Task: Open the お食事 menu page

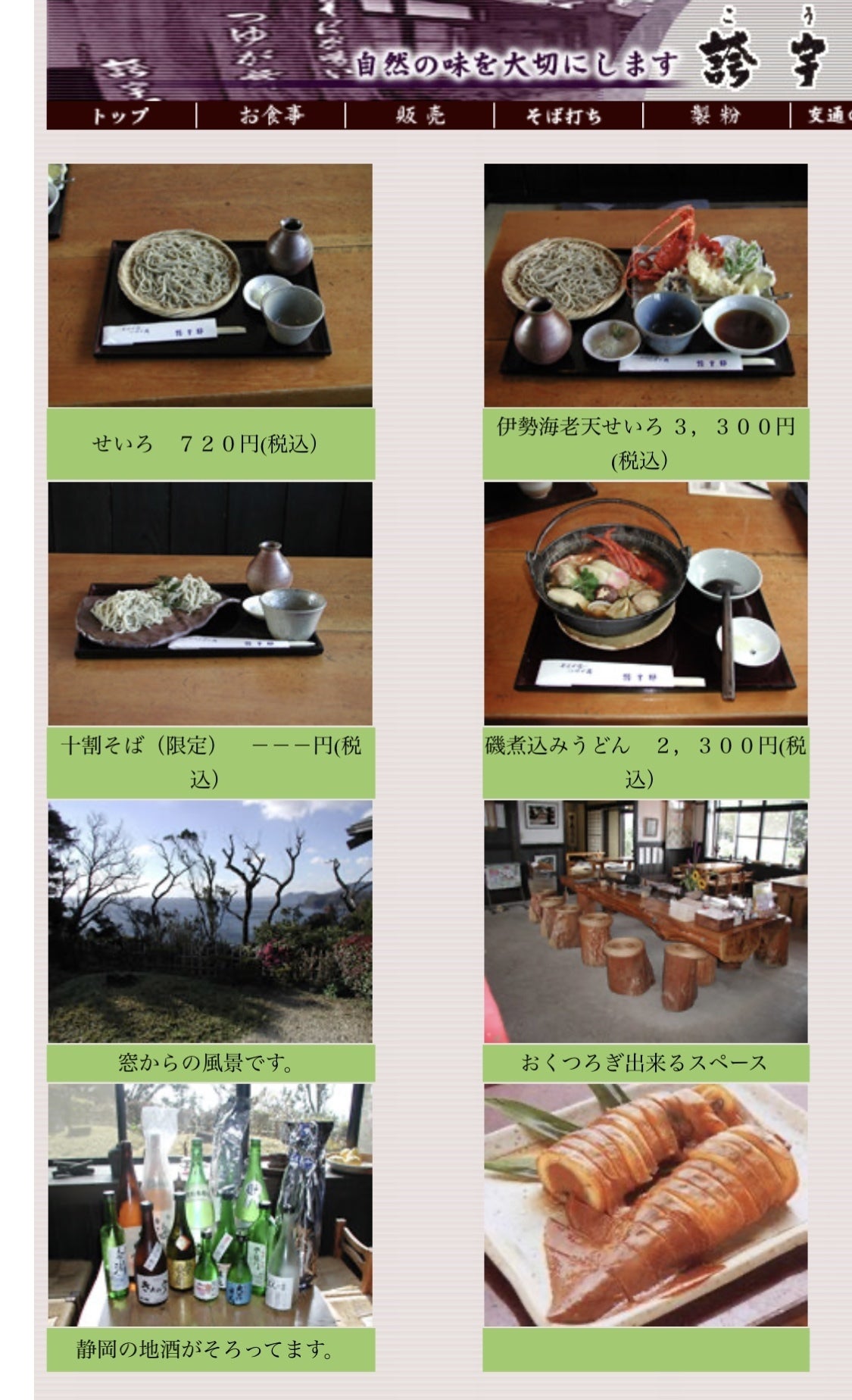Action: [271, 116]
